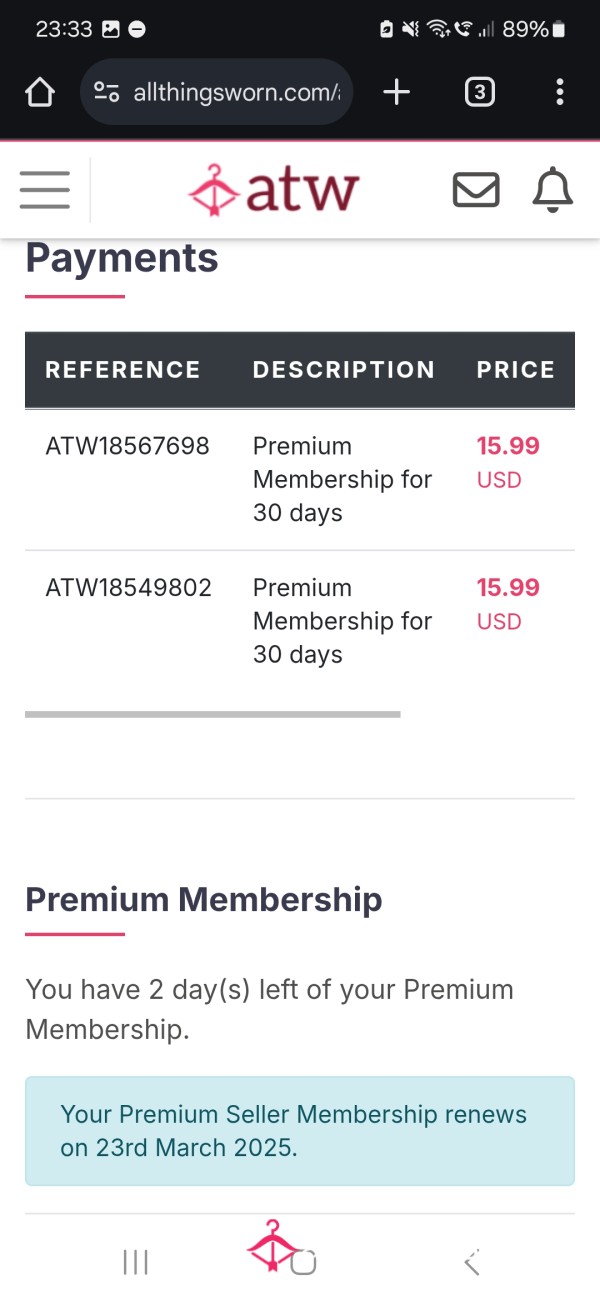Image resolution: width=600 pixels, height=1300 pixels.
Task: Tap the allthingsworn.com address bar
Action: point(216,93)
